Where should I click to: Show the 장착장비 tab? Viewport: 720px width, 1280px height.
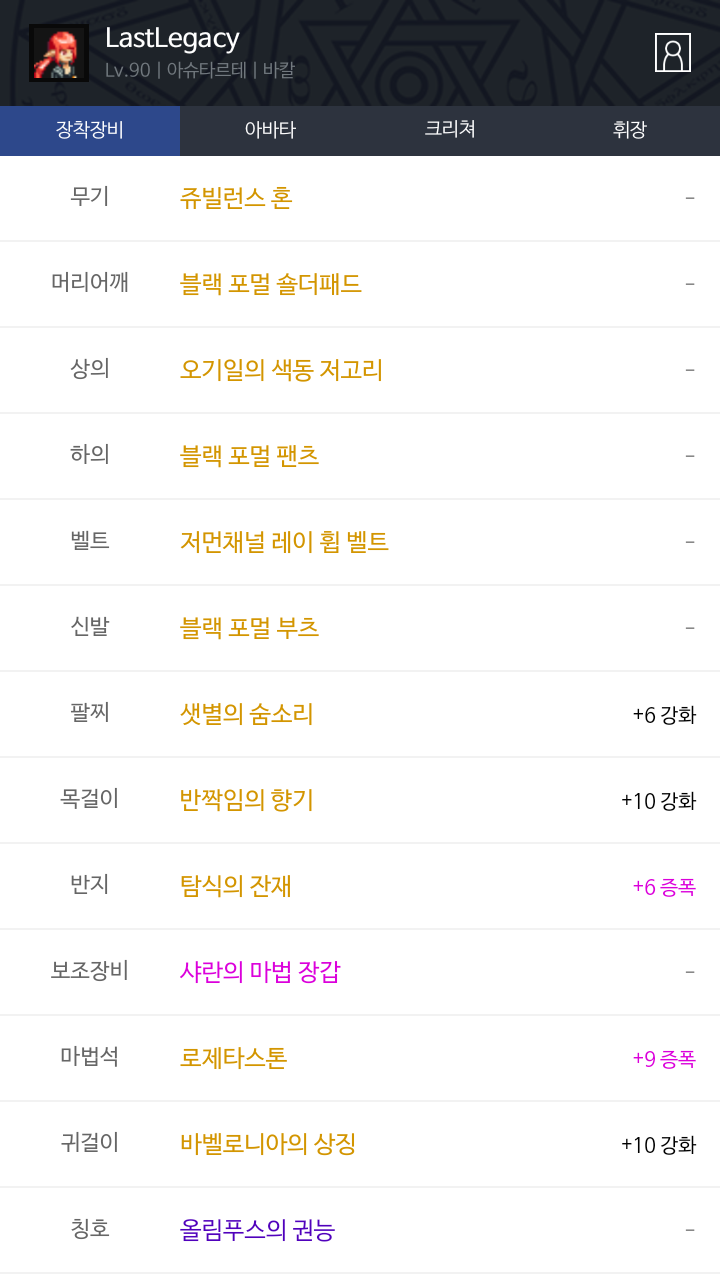(90, 130)
